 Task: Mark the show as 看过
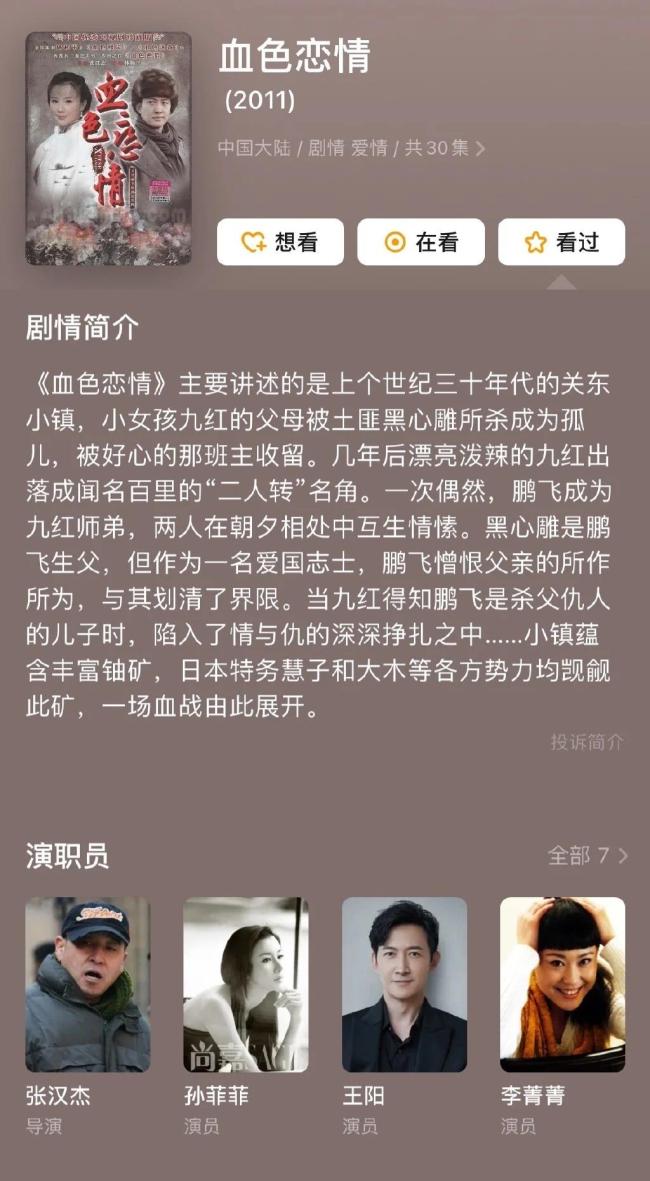pyautogui.click(x=561, y=242)
